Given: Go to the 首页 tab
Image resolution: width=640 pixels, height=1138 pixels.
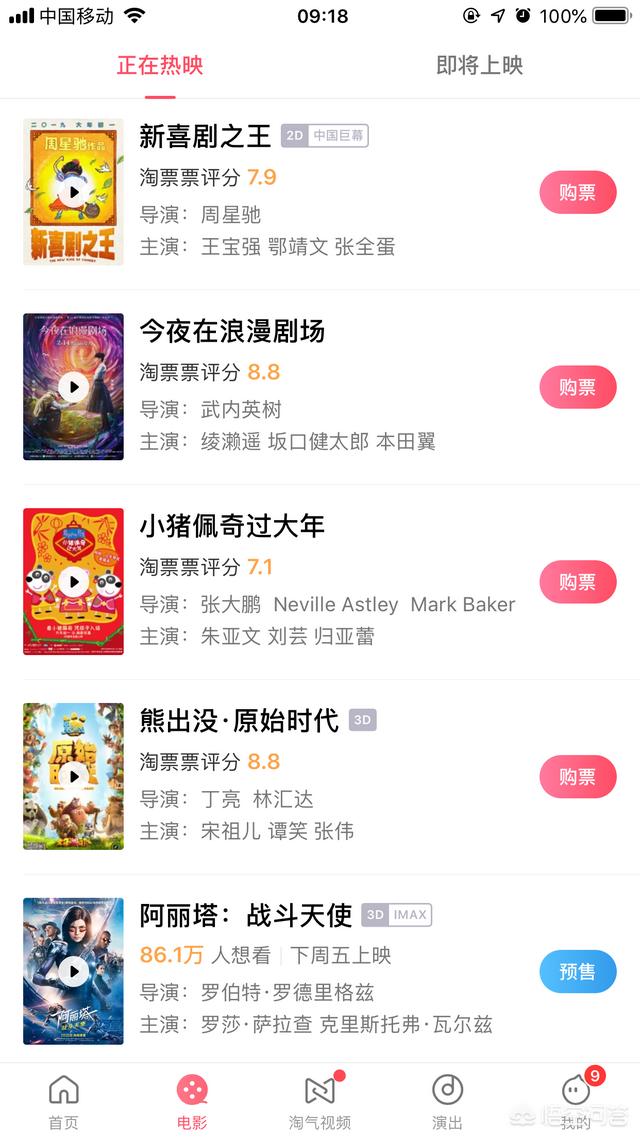Looking at the screenshot, I should (64, 1102).
